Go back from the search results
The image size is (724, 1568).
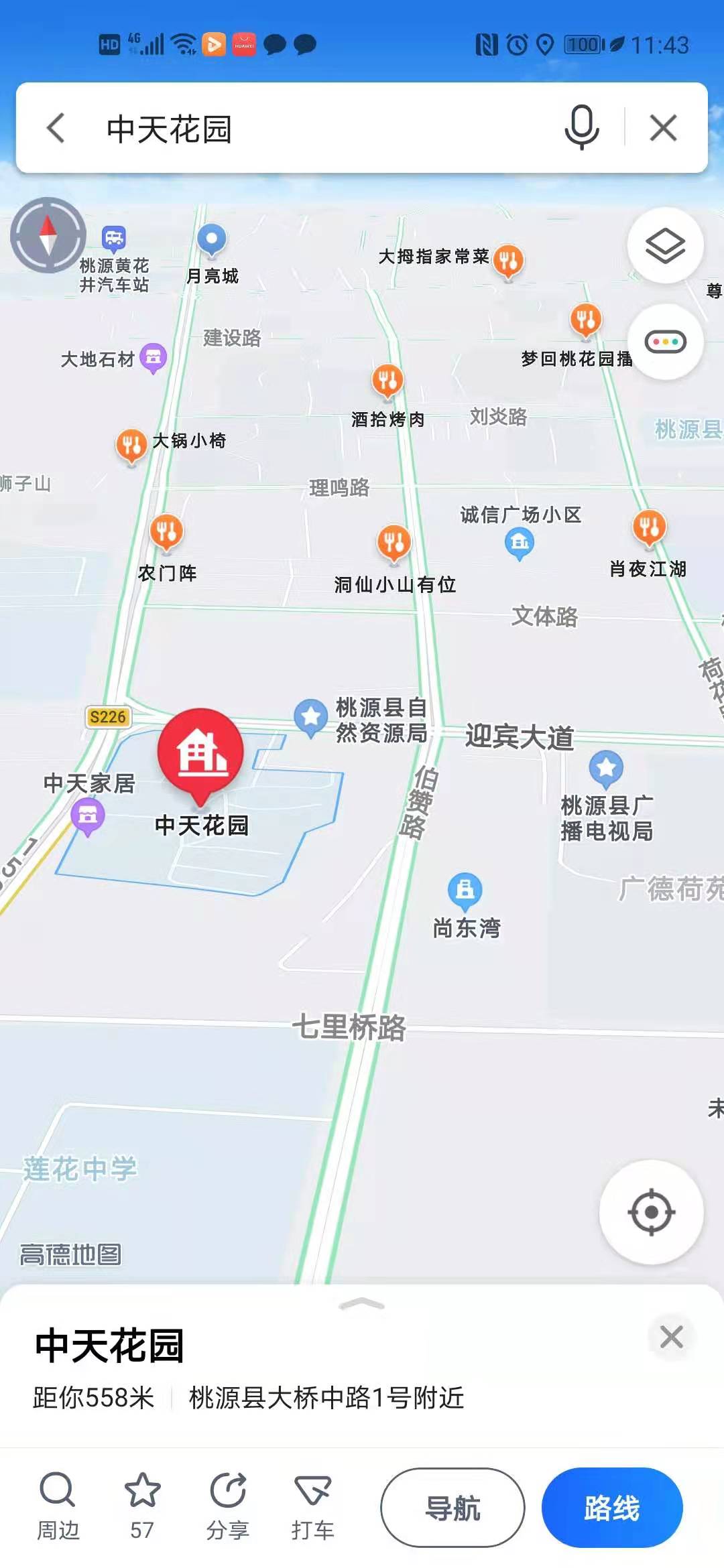click(x=56, y=128)
